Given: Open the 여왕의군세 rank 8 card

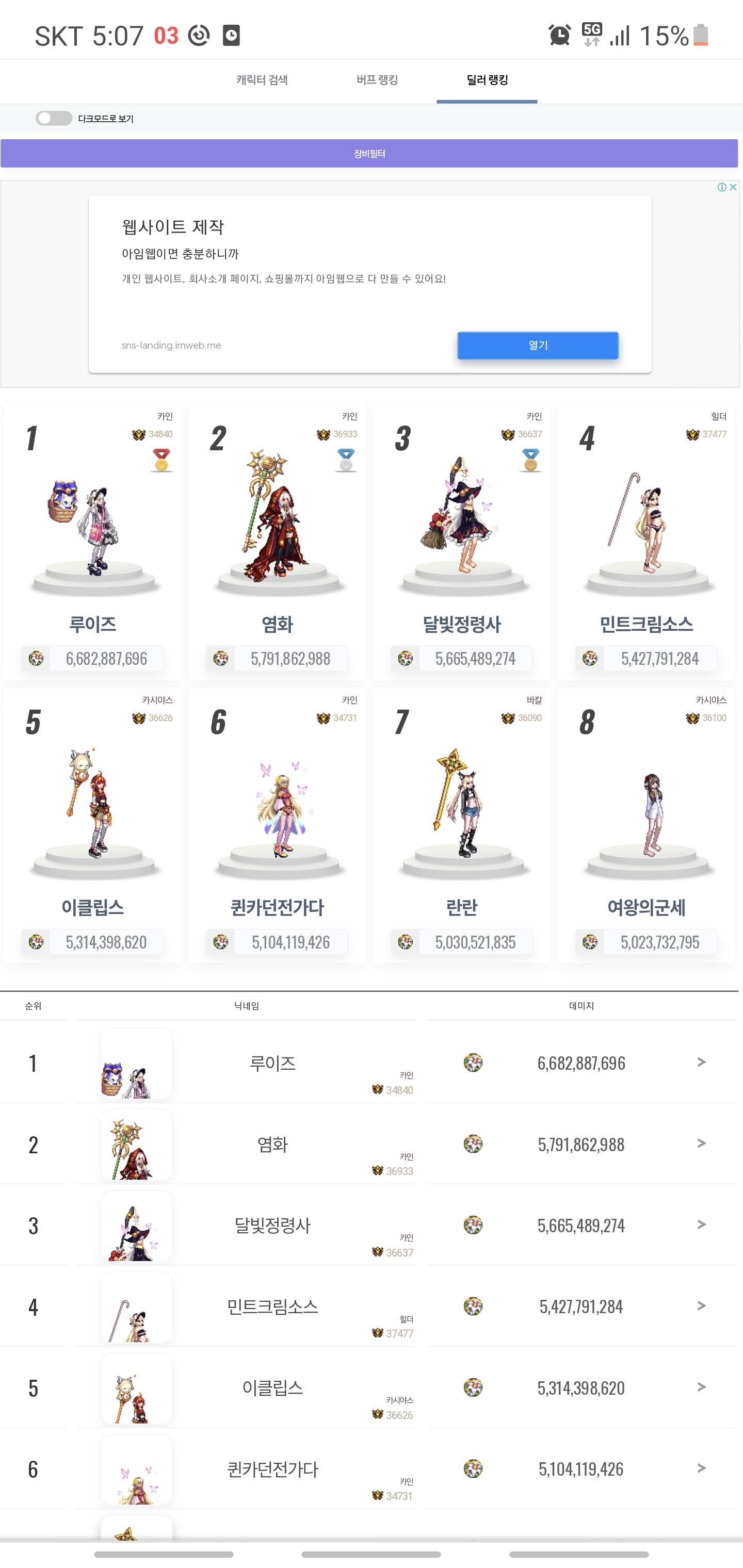Looking at the screenshot, I should 646,825.
